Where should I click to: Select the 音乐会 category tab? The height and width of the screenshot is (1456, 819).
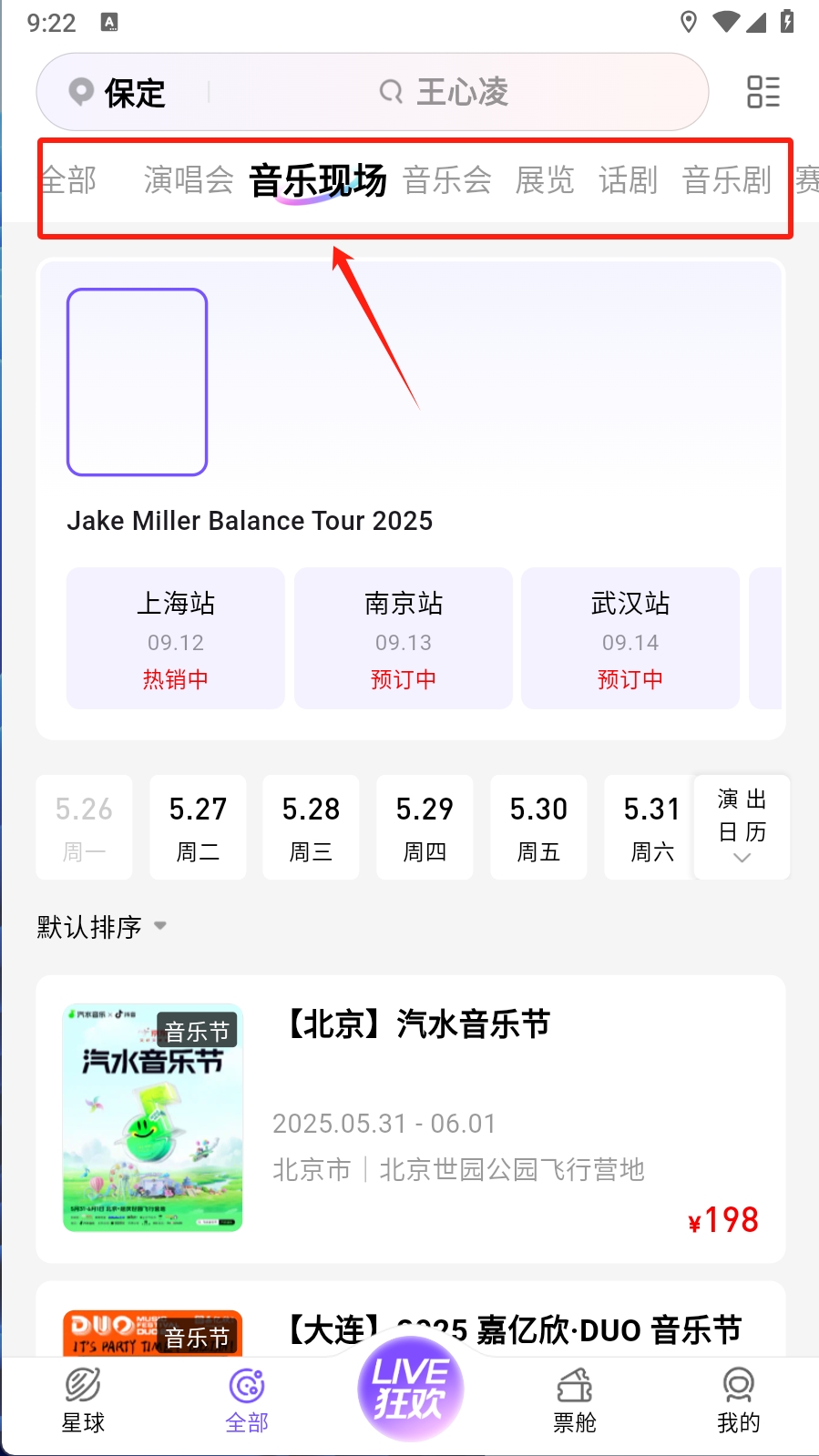point(446,180)
